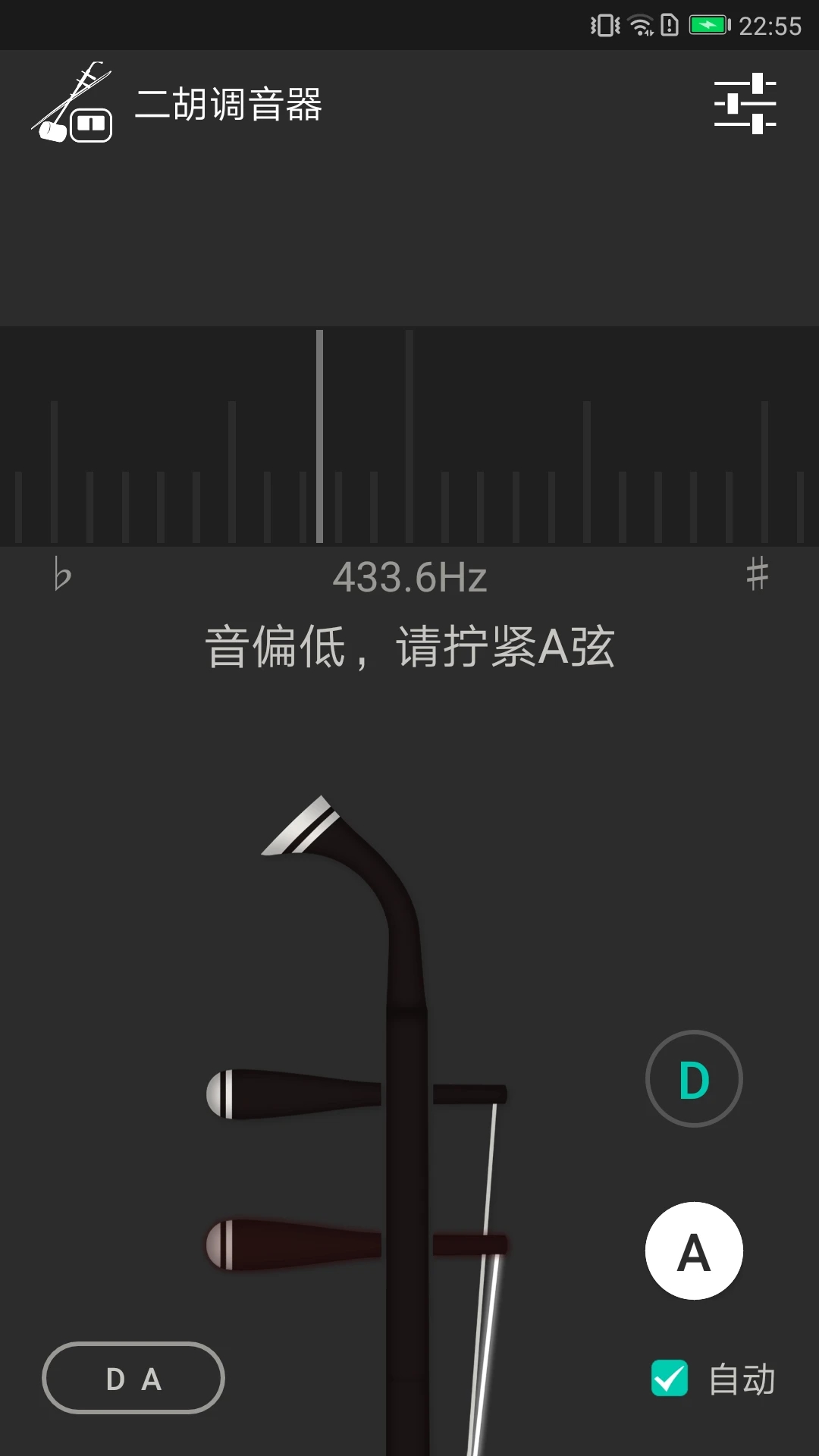Select the A string circle button
This screenshot has height=1456, width=819.
click(x=693, y=1251)
